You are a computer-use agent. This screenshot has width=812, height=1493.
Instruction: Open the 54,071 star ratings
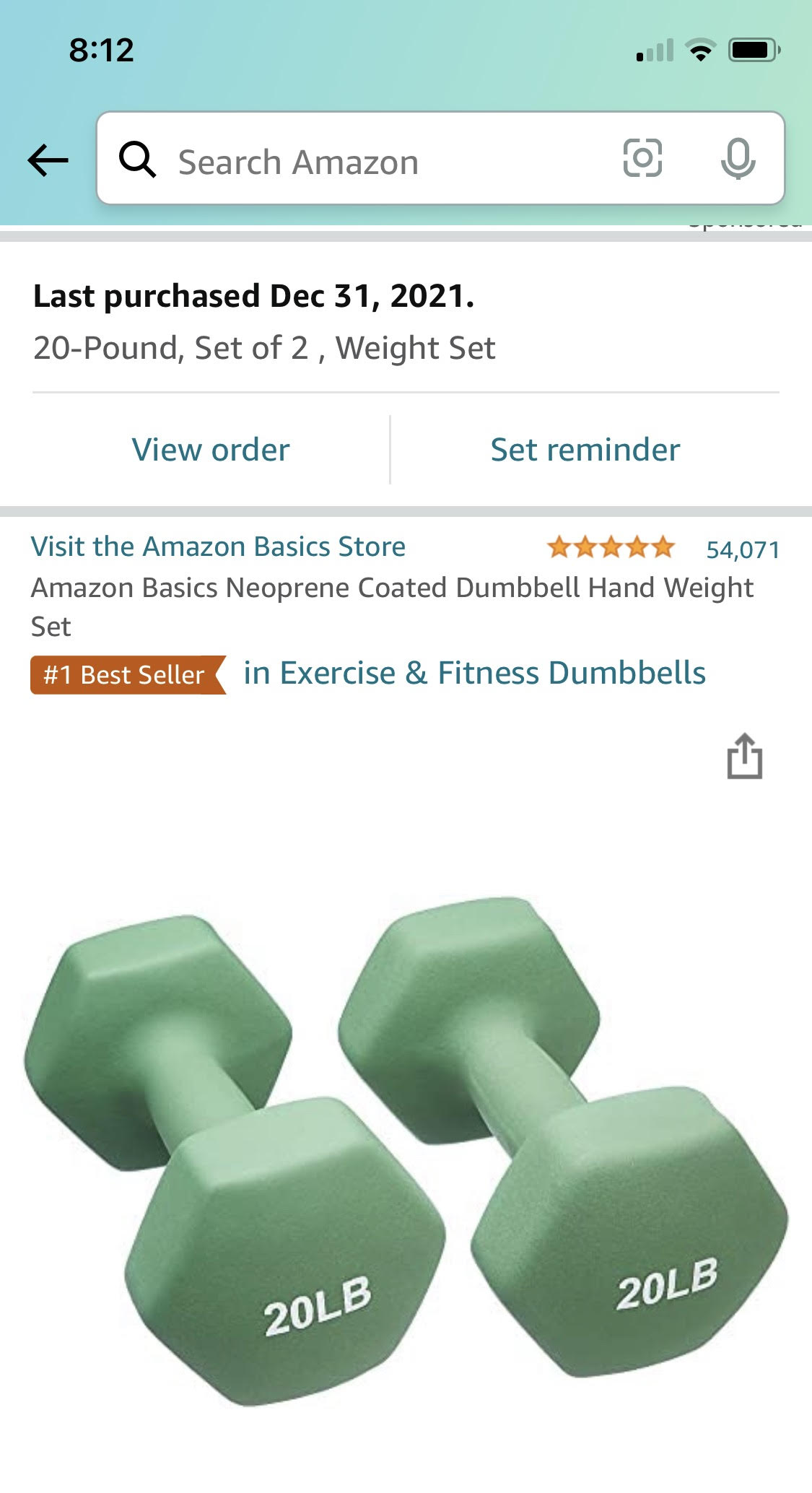pyautogui.click(x=663, y=549)
